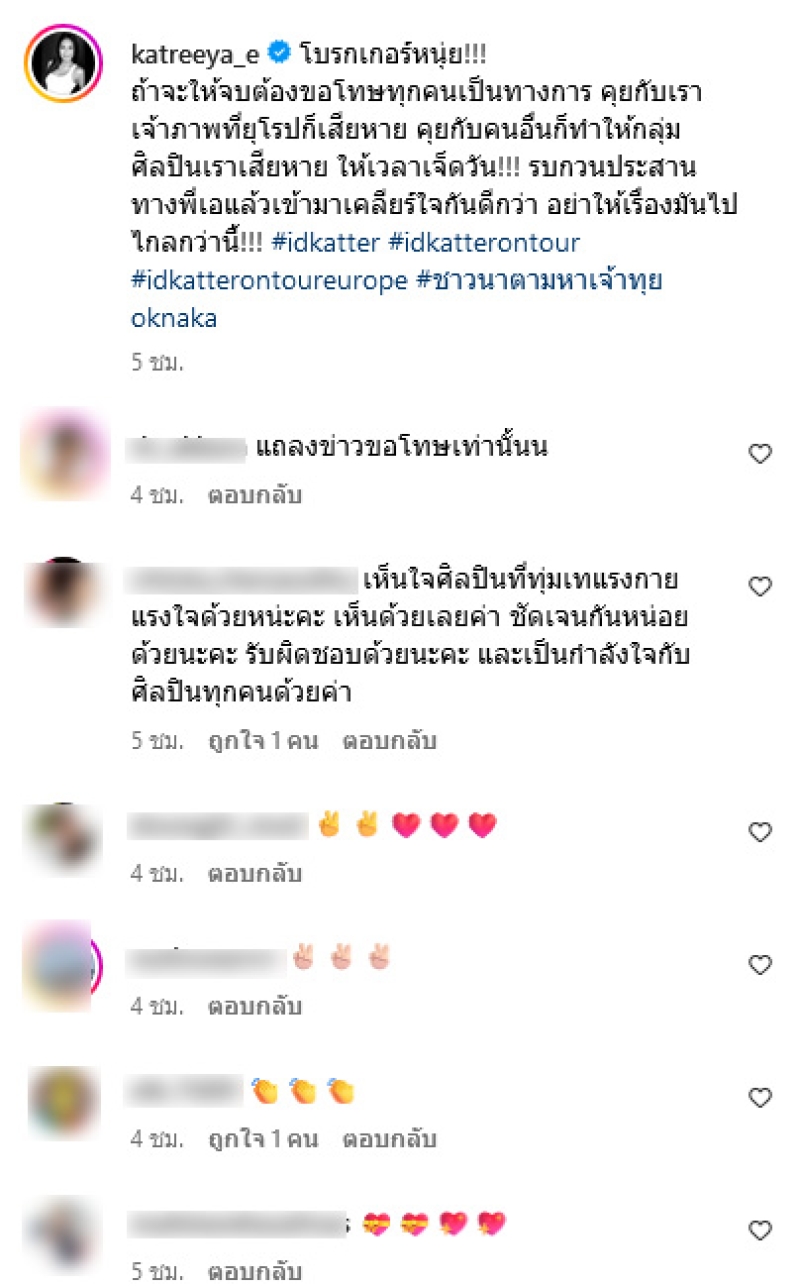Open hashtag #idkatterontoureurope
The image size is (800, 1286).
[x=269, y=281]
